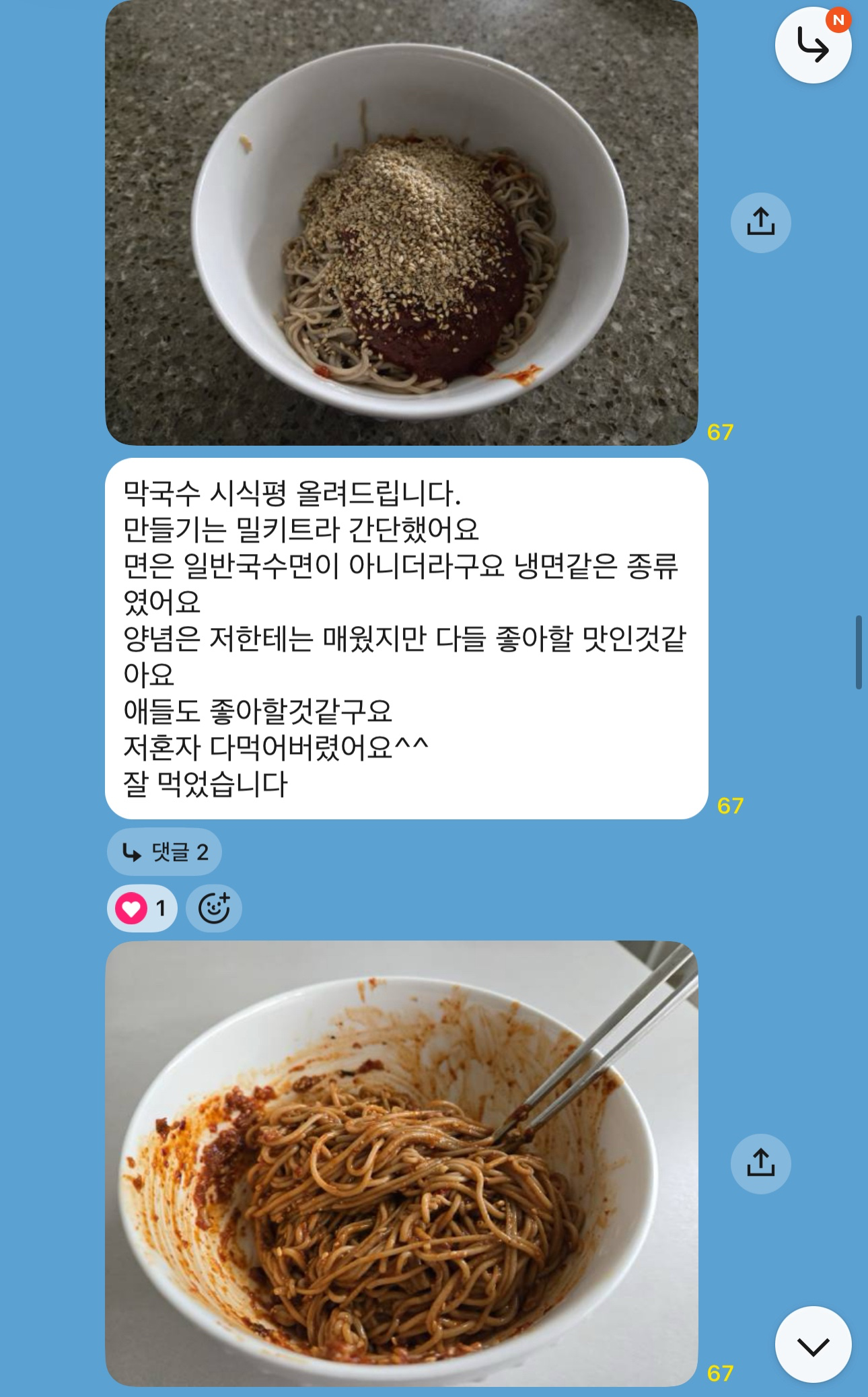Image resolution: width=868 pixels, height=1397 pixels.
Task: Share the mixed noodles with chopsticks photo
Action: [760, 1163]
